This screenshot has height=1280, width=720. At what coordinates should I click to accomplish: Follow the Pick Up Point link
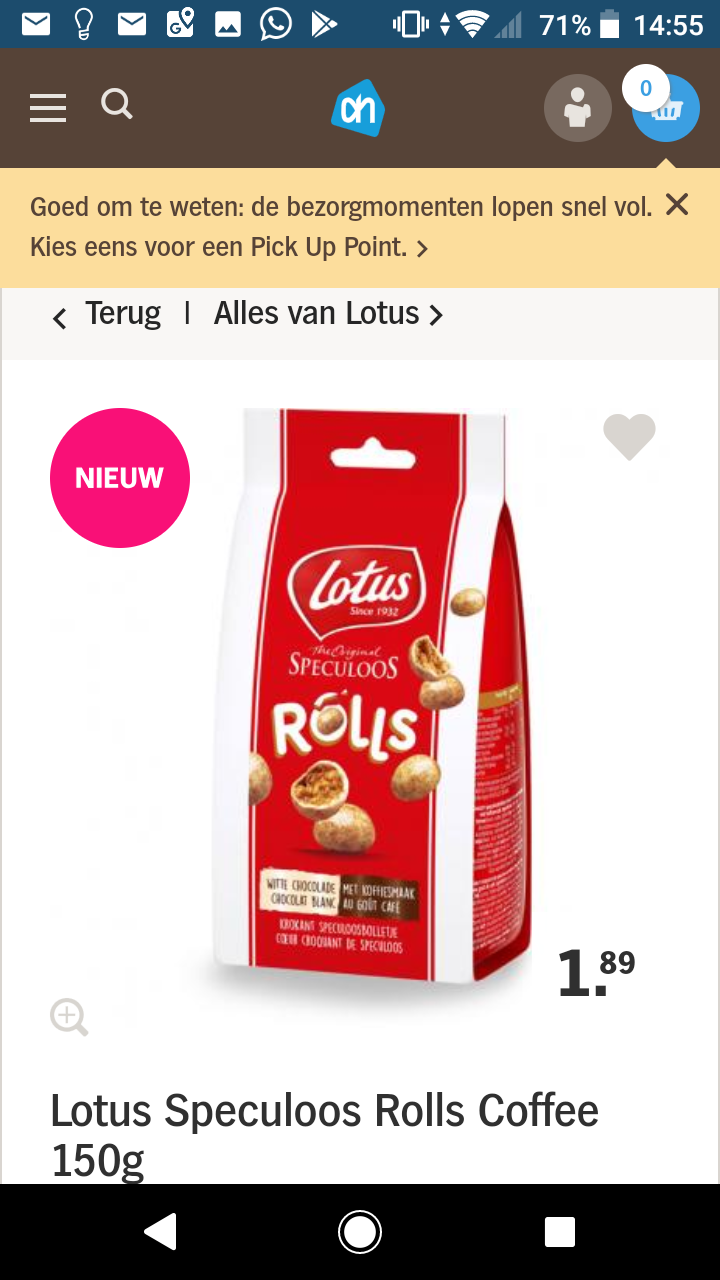(229, 247)
